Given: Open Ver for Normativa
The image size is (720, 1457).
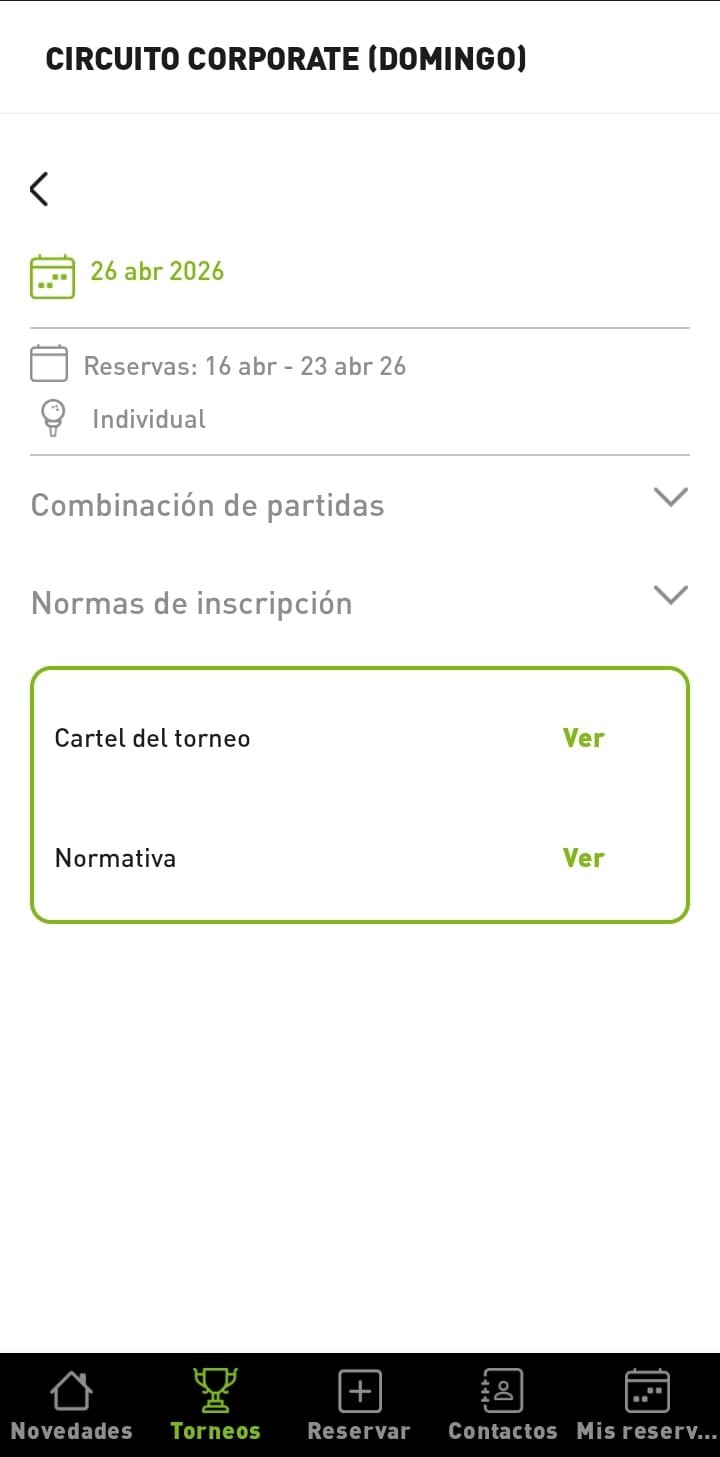Looking at the screenshot, I should pos(583,857).
